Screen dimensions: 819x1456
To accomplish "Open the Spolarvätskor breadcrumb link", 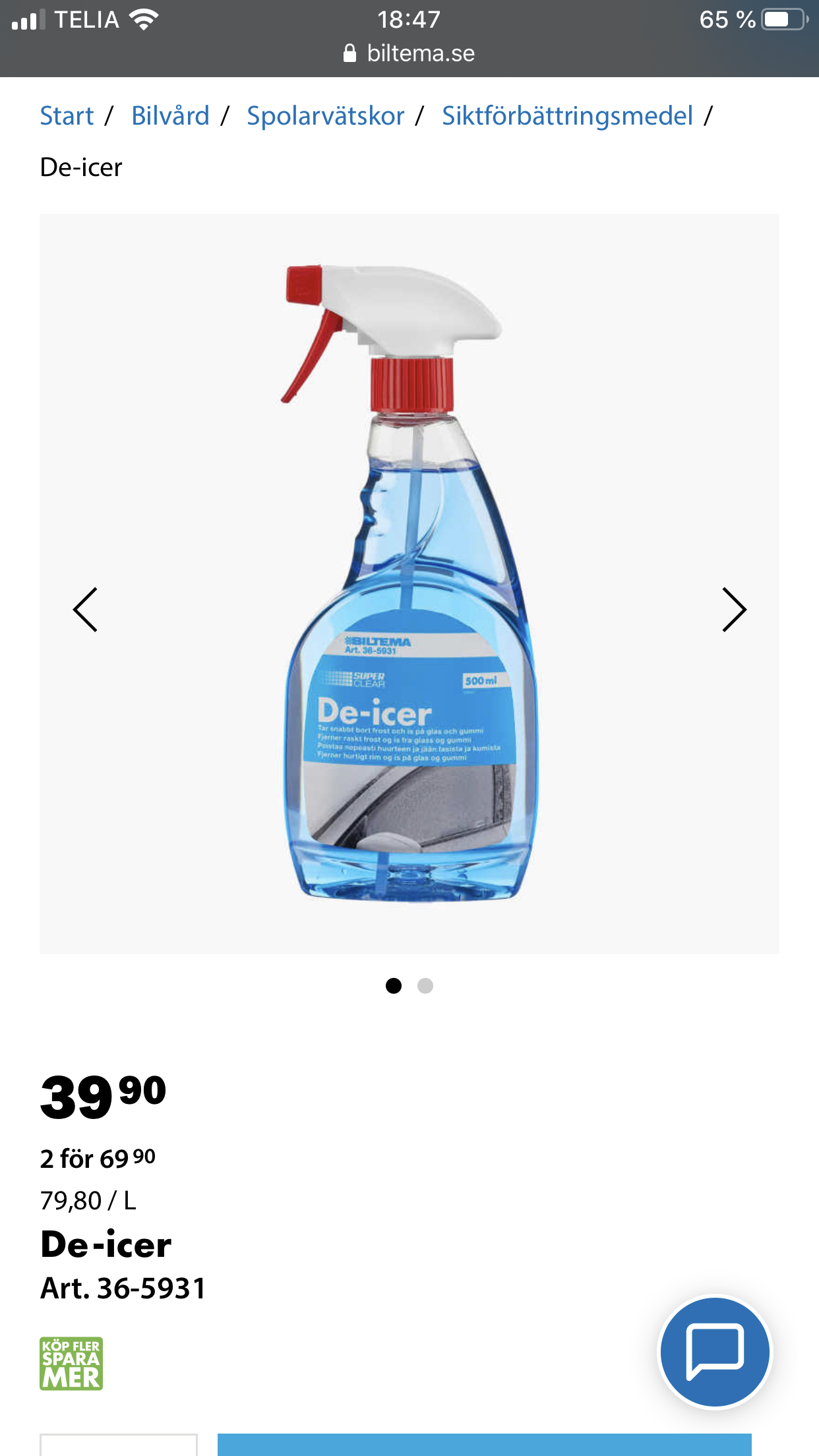I will 325,116.
